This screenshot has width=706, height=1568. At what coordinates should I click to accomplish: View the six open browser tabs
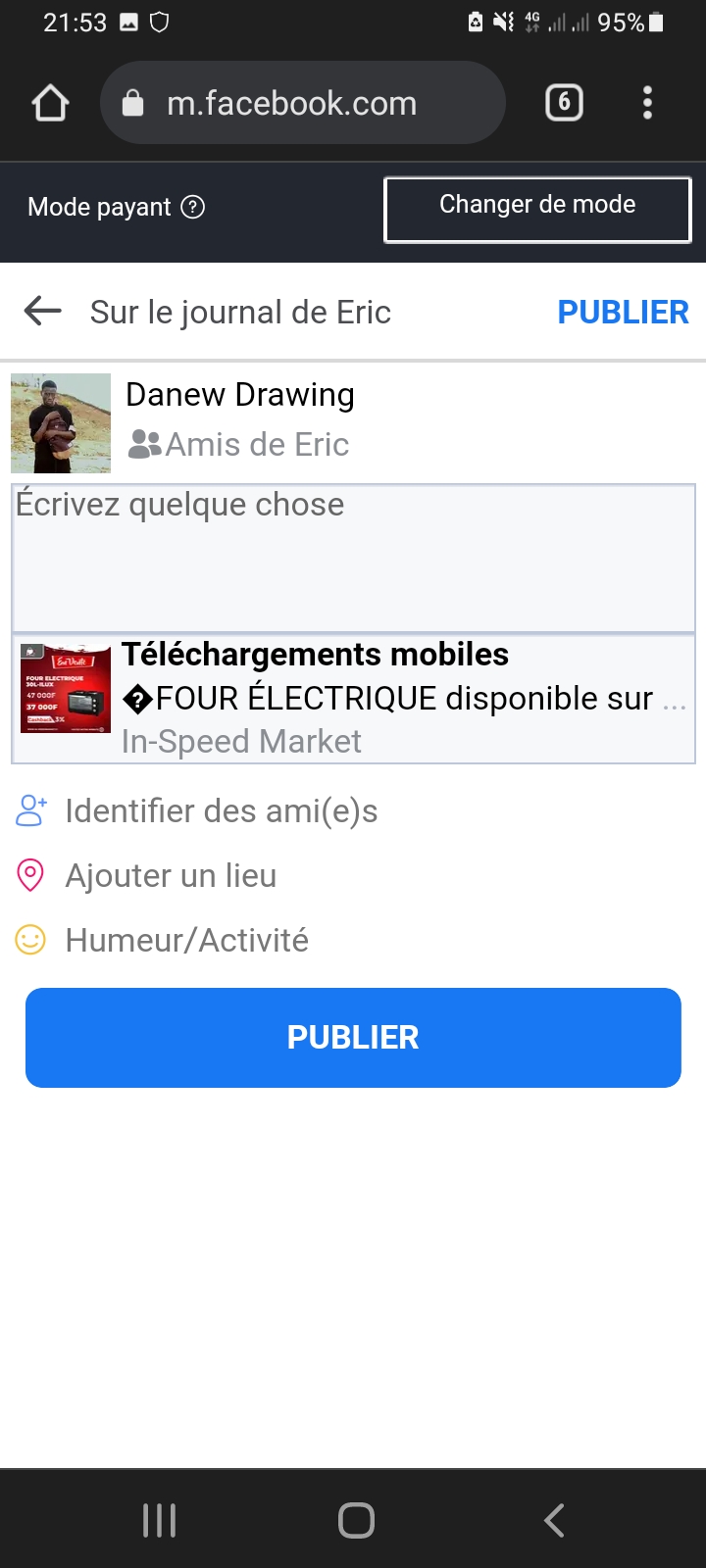(564, 103)
